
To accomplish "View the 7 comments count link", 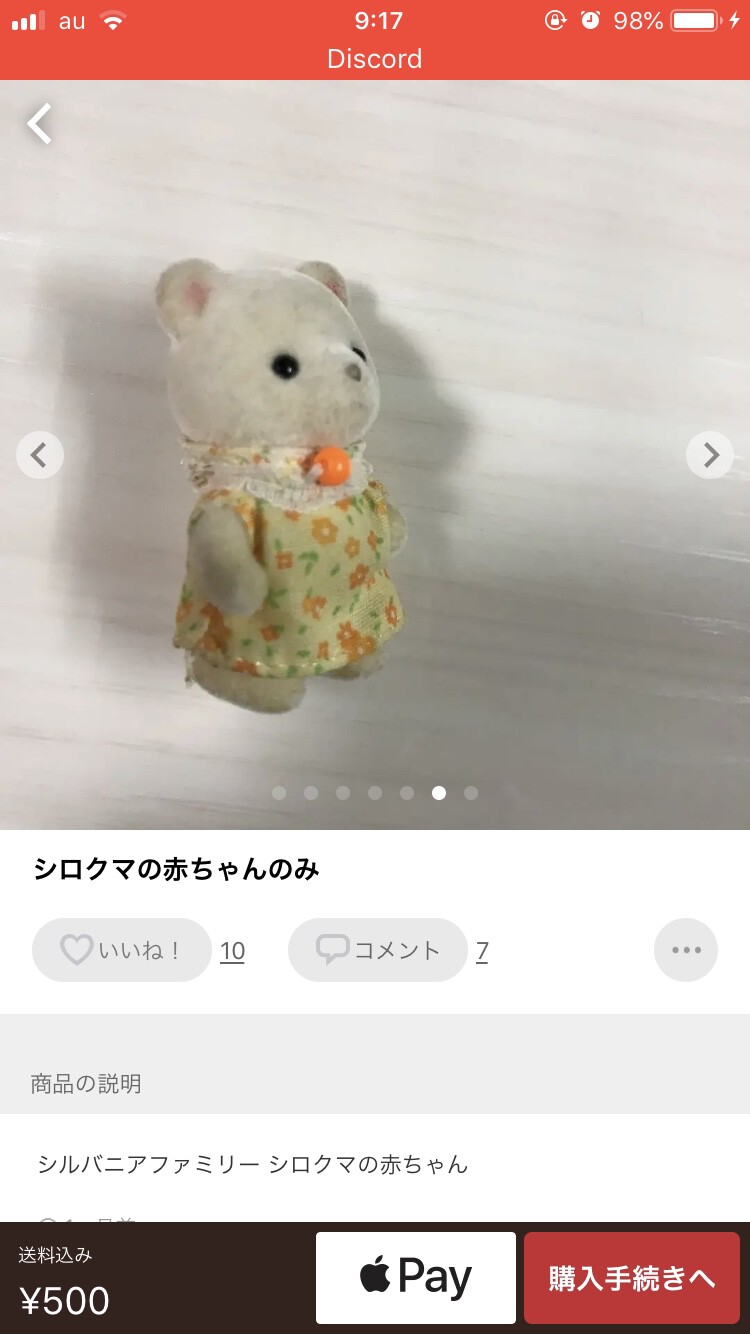I will (x=482, y=951).
